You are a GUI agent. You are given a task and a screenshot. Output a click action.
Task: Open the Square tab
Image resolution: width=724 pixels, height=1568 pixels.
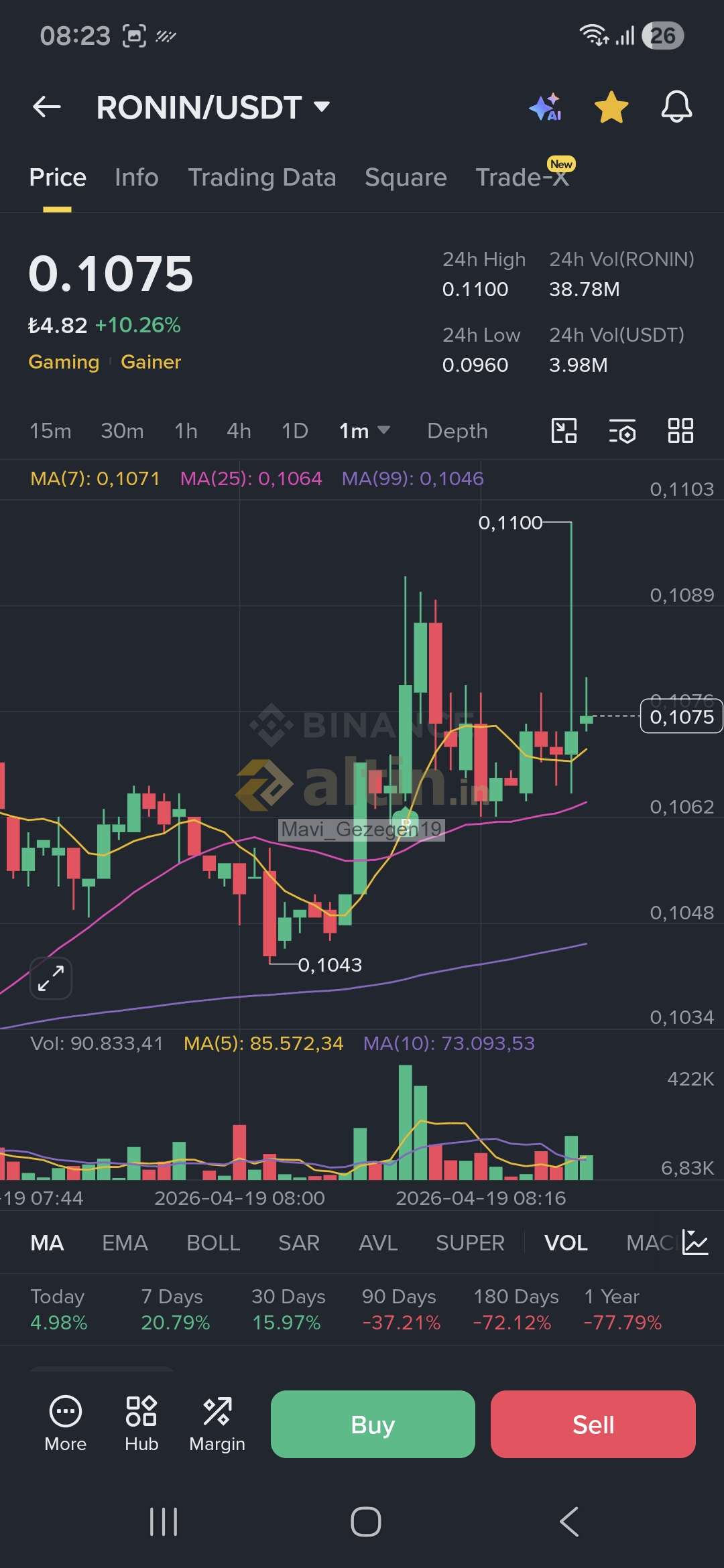(x=406, y=178)
